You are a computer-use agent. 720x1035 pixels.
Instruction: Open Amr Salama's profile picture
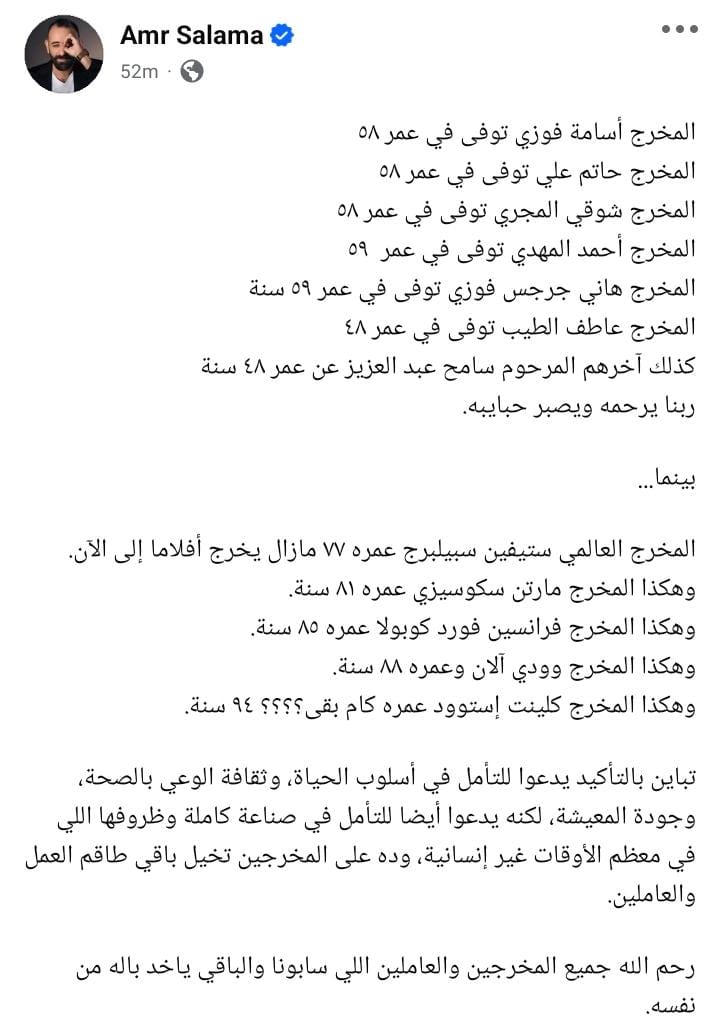65,54
